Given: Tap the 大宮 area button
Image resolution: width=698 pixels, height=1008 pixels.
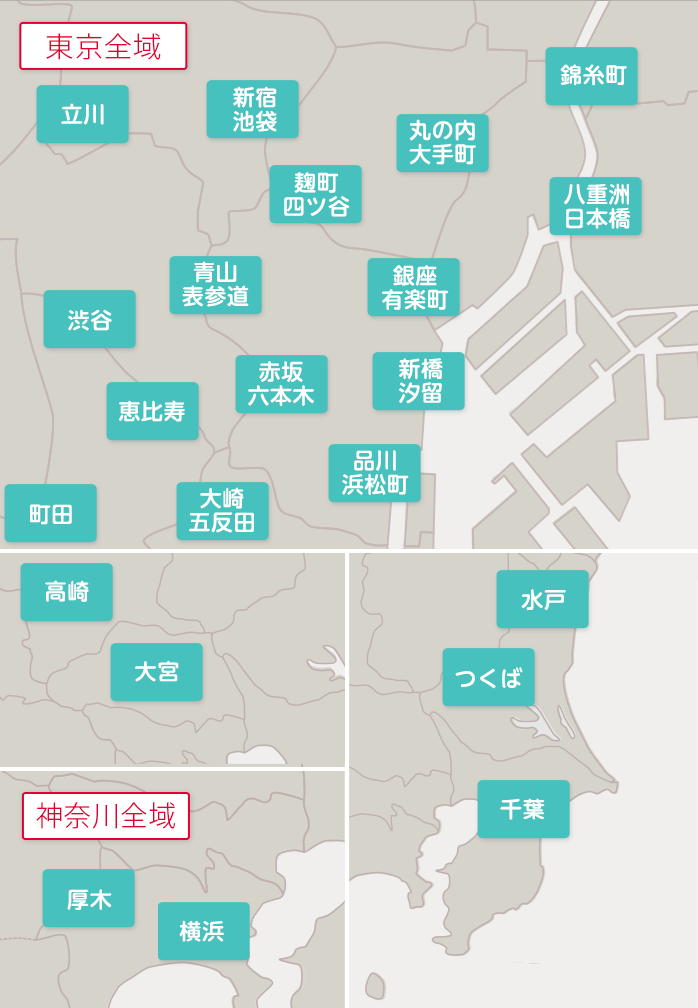Looking at the screenshot, I should 157,672.
